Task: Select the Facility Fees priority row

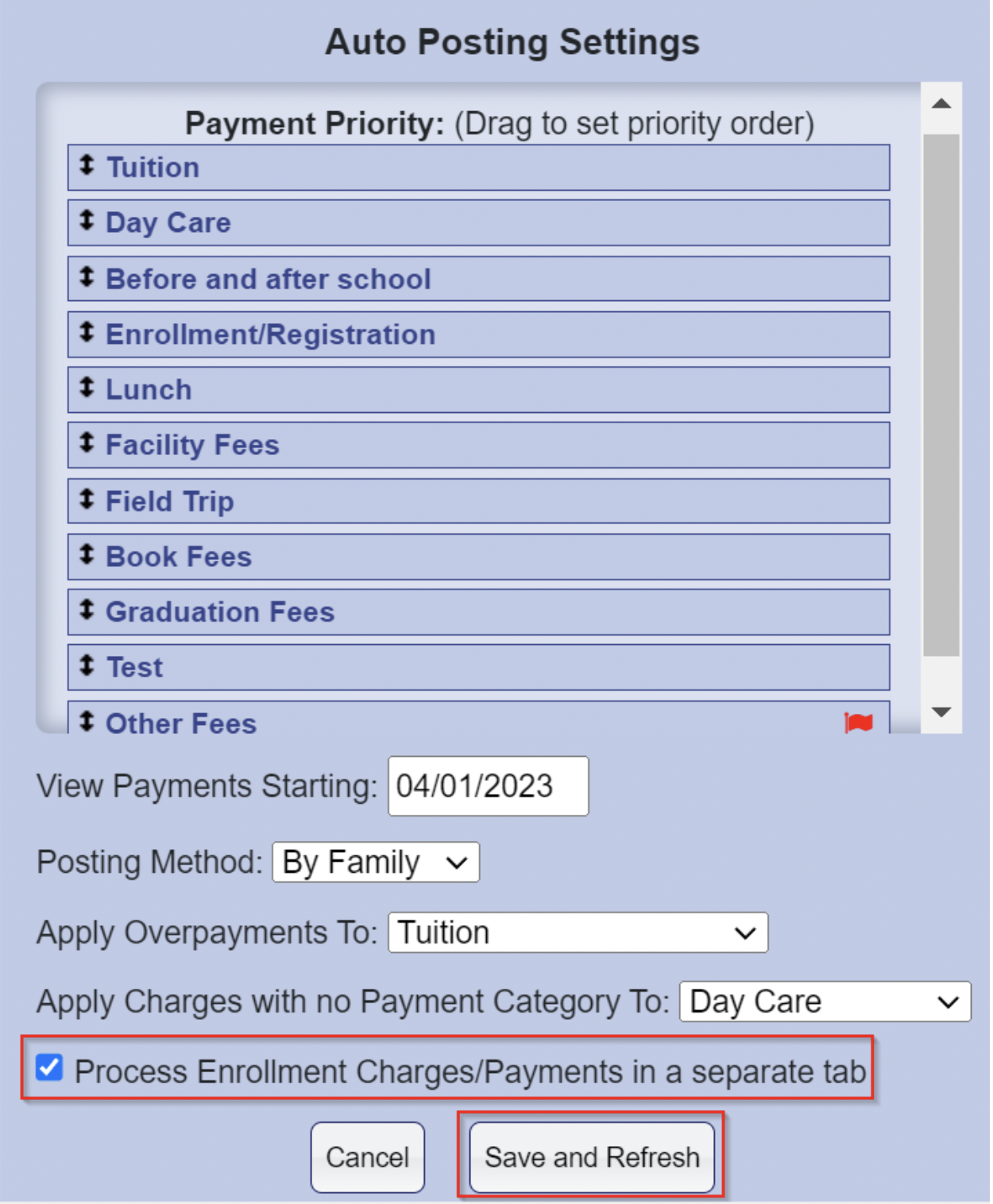Action: point(477,446)
